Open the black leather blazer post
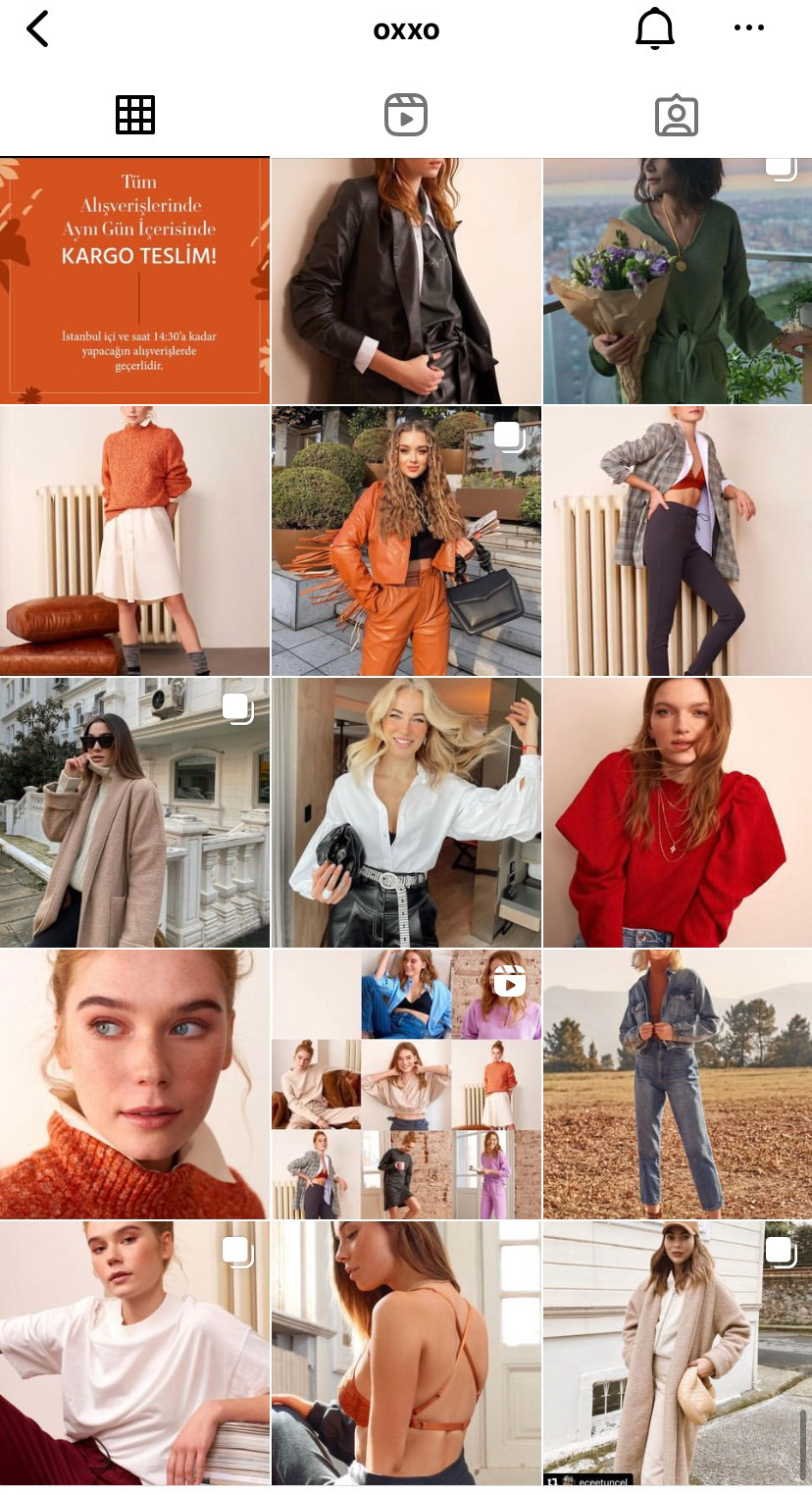This screenshot has height=1495, width=812. pos(406,281)
